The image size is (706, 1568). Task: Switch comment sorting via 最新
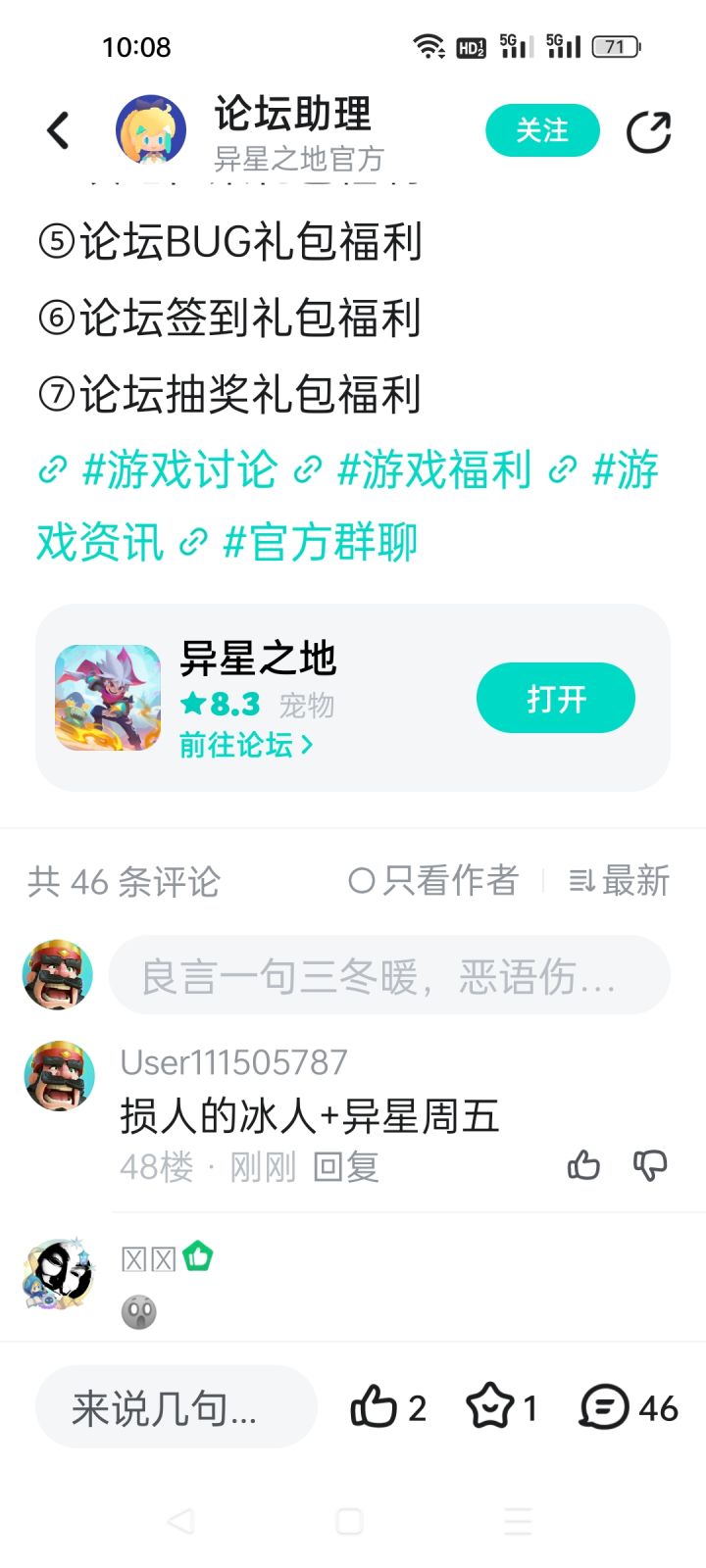click(618, 881)
